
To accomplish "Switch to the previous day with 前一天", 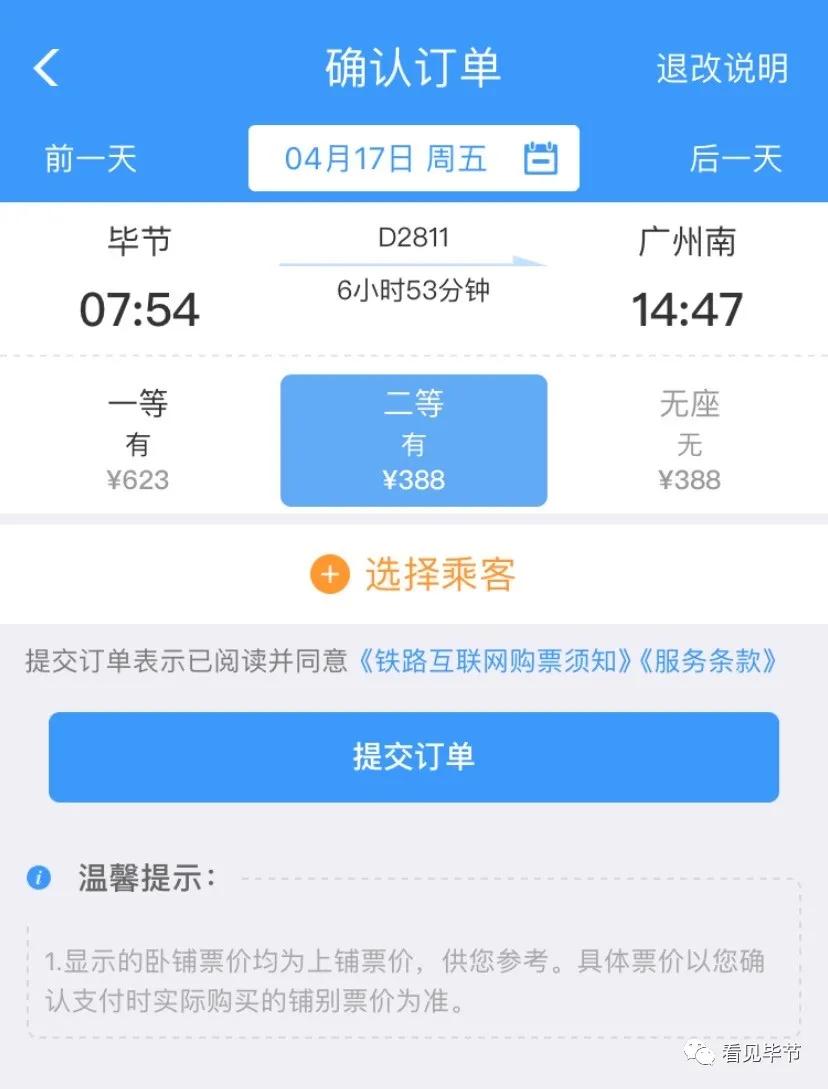I will pyautogui.click(x=88, y=158).
